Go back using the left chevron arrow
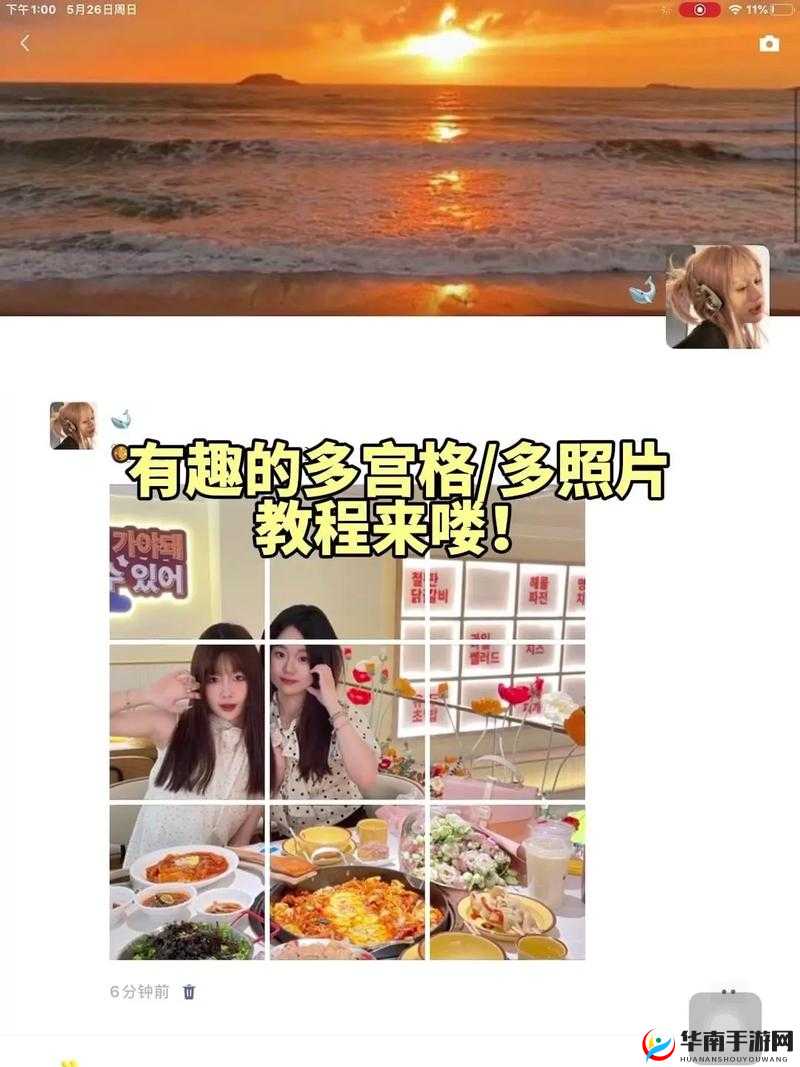Screen dimensions: 800x1067 pyautogui.click(x=22, y=44)
